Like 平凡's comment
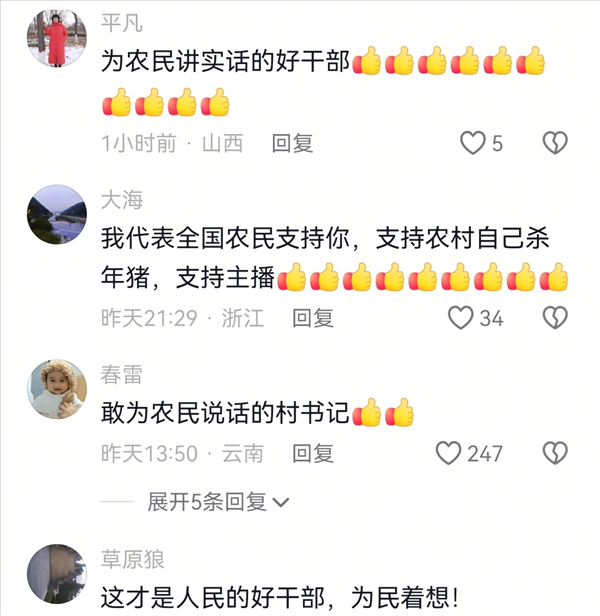600x616 pixels. [472, 143]
